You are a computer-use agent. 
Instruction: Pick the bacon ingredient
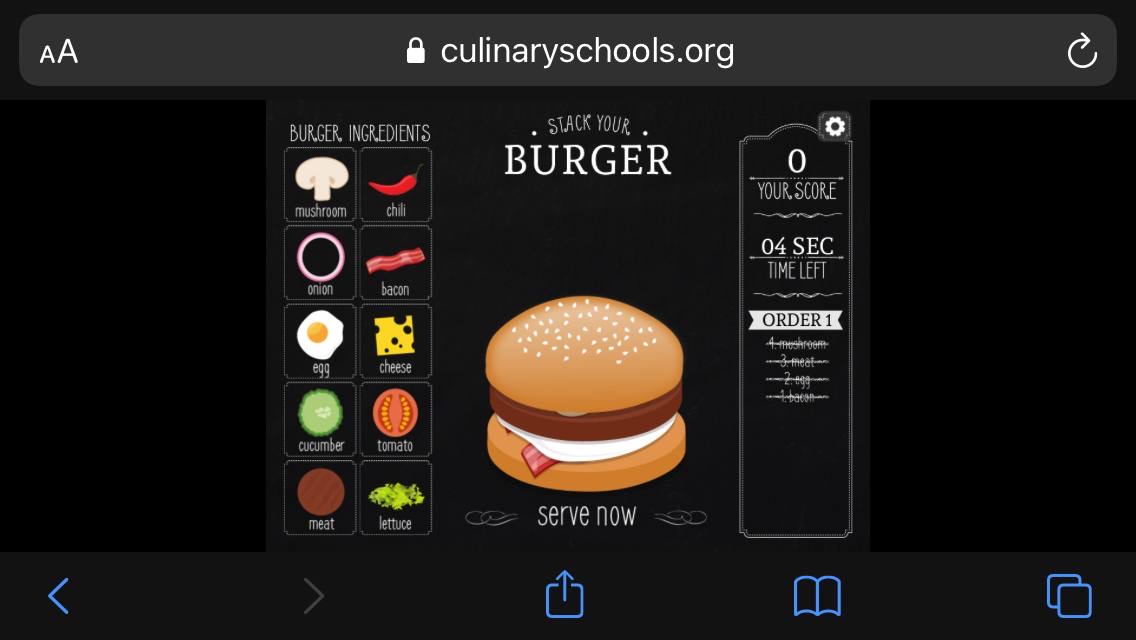396,262
